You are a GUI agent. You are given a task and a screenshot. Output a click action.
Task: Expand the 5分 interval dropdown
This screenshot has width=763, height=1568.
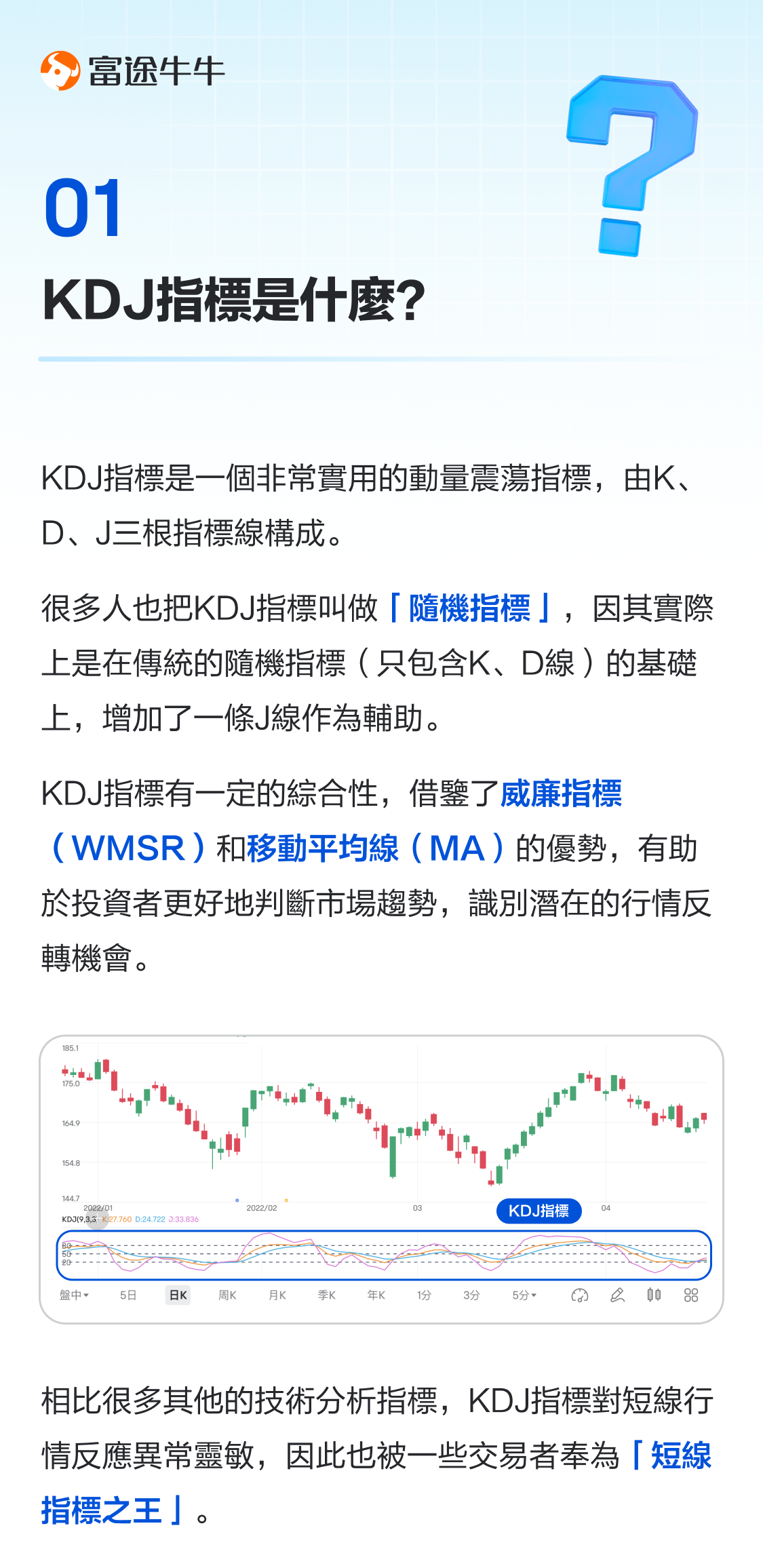click(x=524, y=1294)
